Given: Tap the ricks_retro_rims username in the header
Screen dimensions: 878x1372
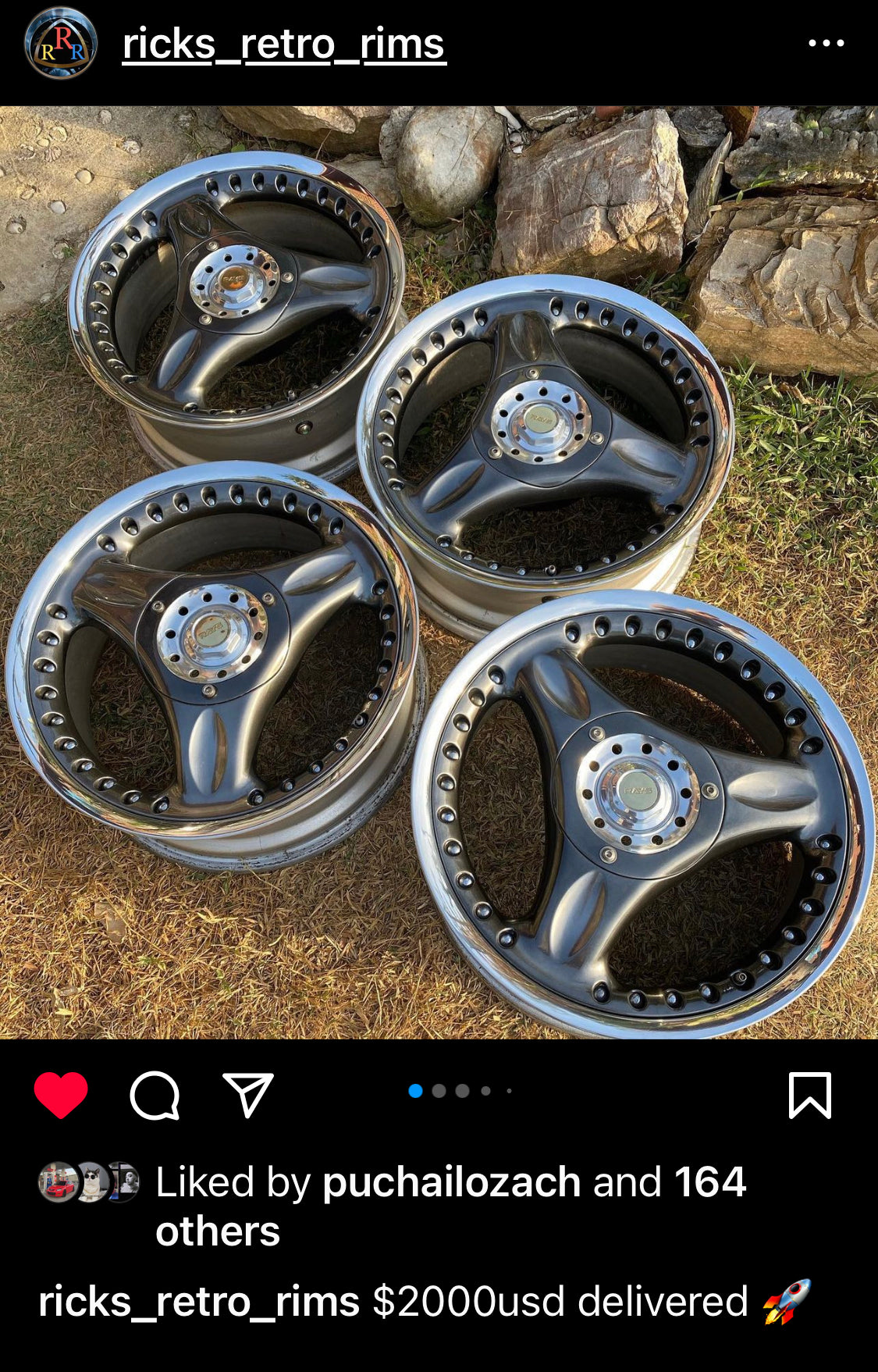Looking at the screenshot, I should (x=284, y=45).
